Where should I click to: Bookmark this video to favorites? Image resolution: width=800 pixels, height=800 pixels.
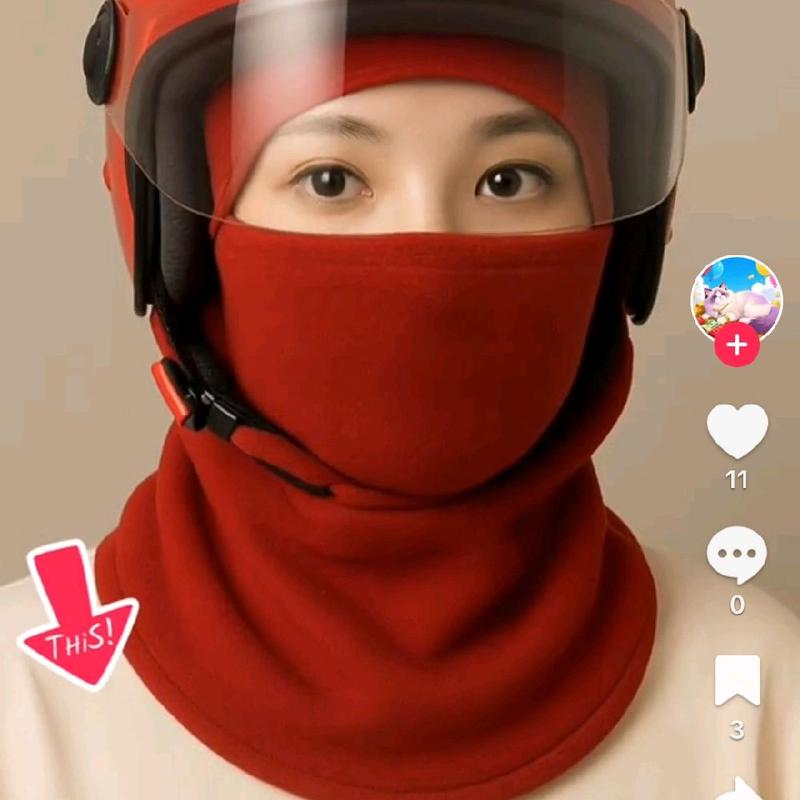737,681
